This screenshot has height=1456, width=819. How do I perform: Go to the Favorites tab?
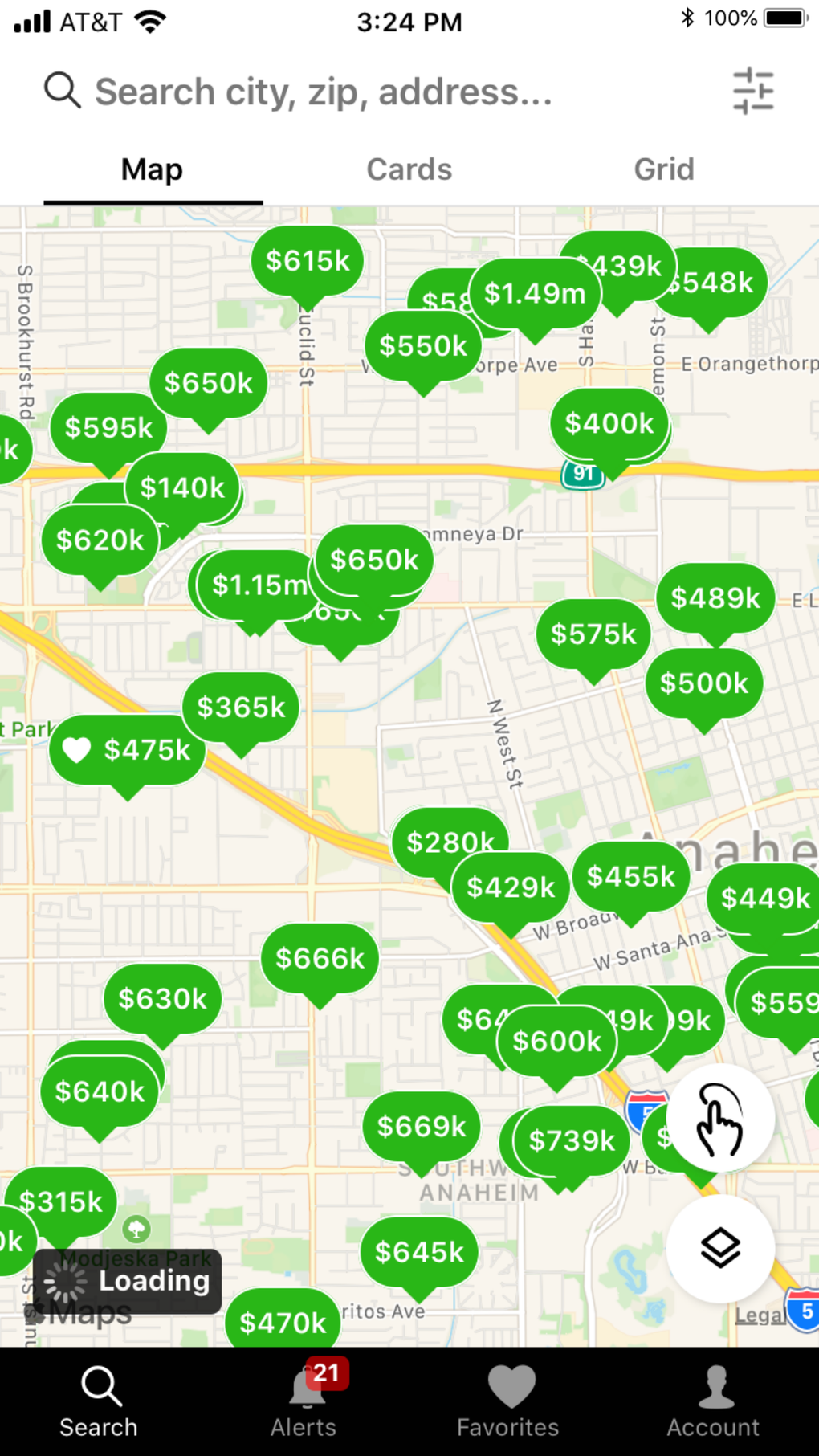point(508,1400)
